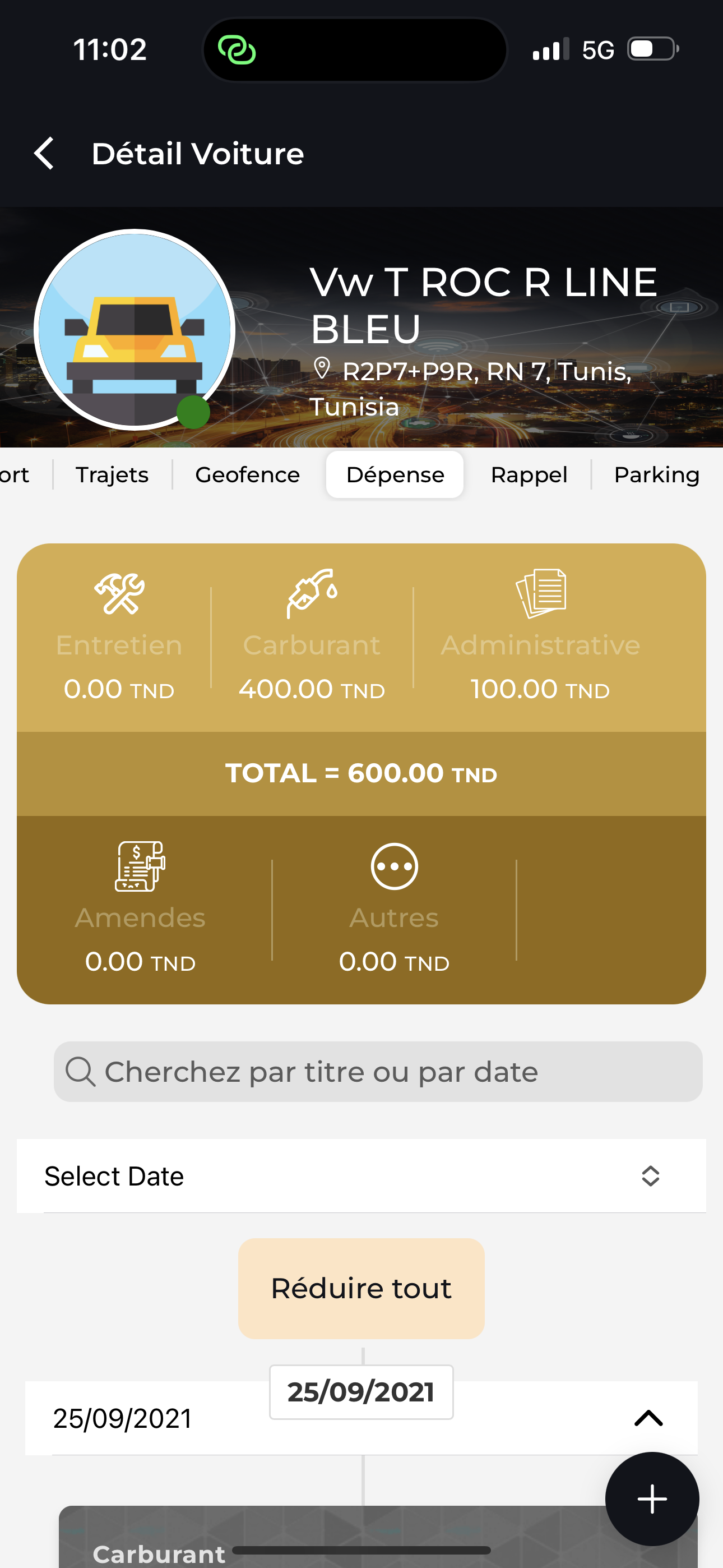Viewport: 723px width, 1568px height.
Task: Open the Carburant expense card
Action: pyautogui.click(x=304, y=1546)
